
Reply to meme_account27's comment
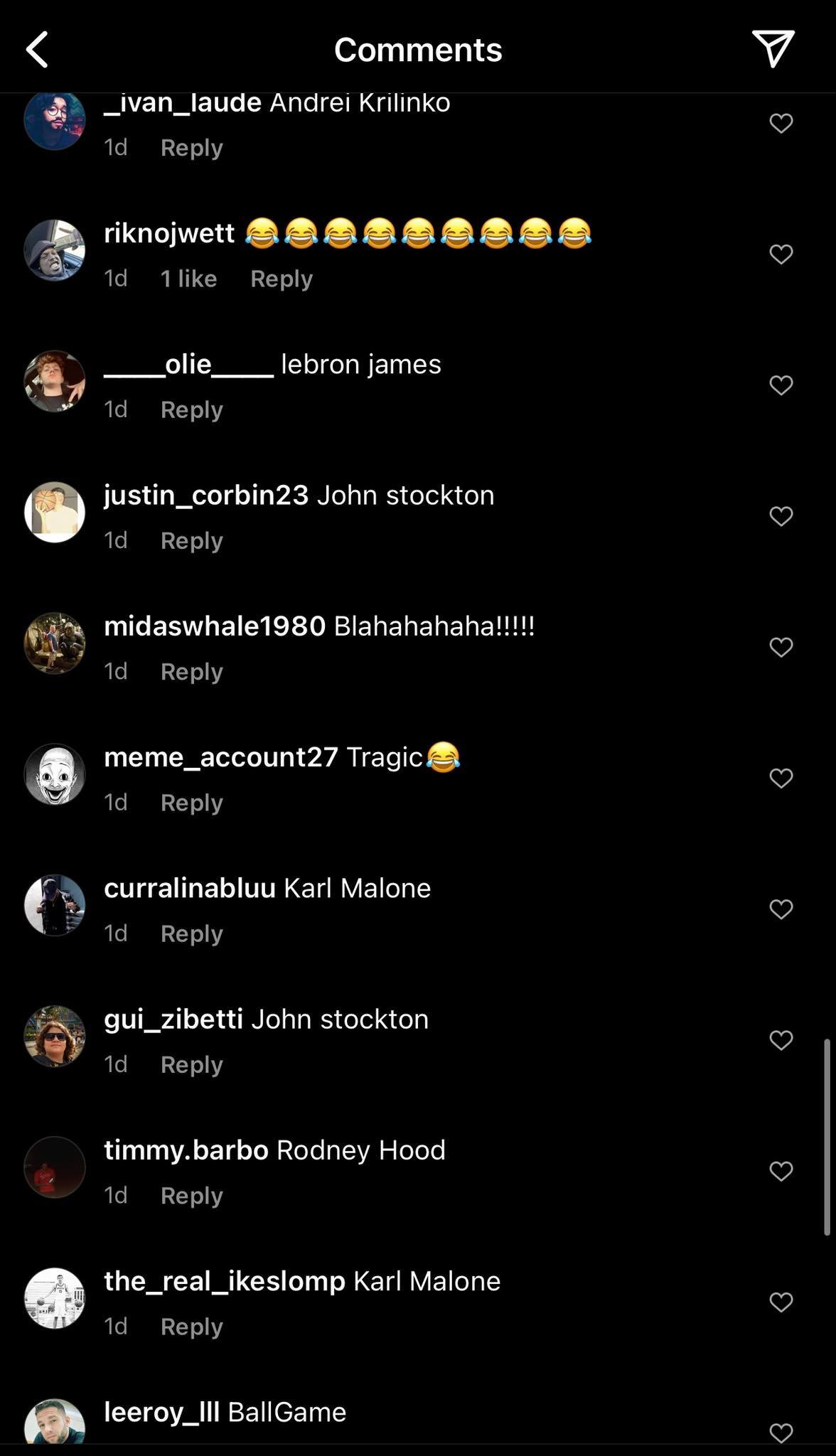(191, 803)
